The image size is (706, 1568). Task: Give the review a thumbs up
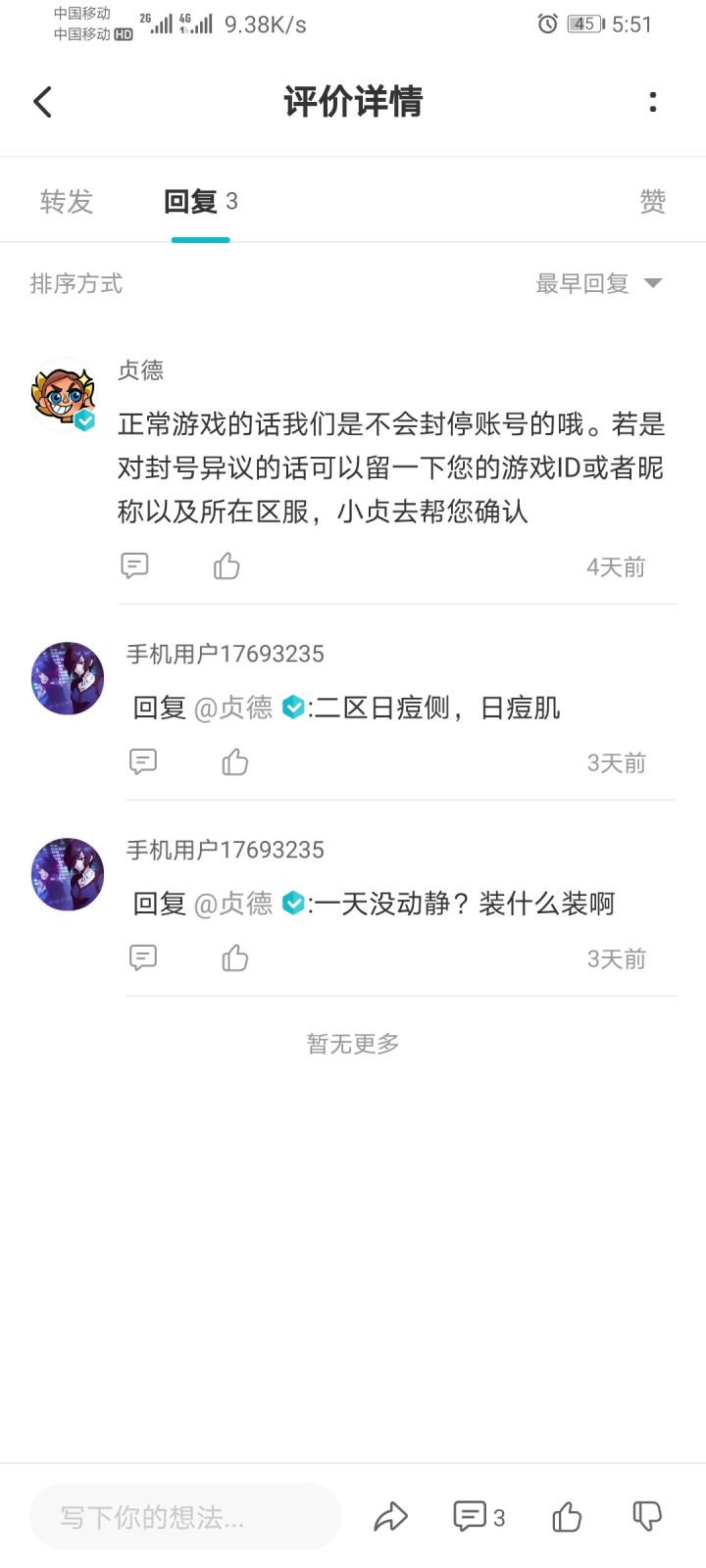click(567, 1517)
